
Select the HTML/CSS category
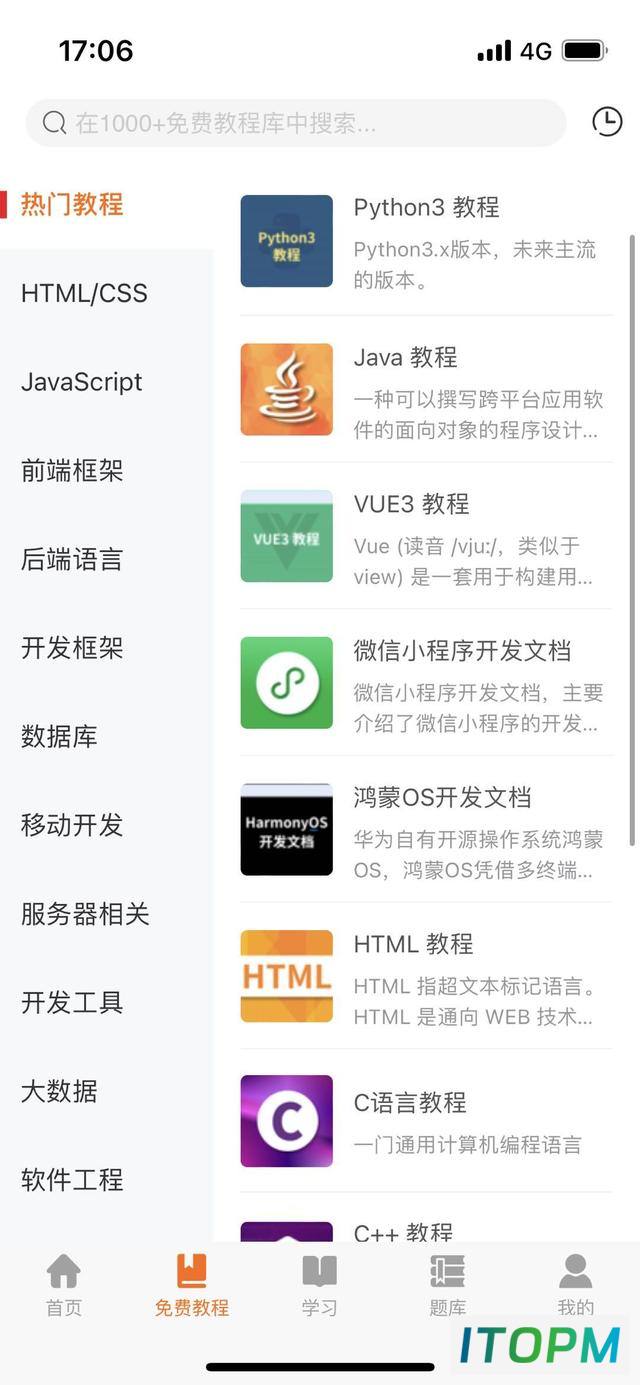[84, 293]
